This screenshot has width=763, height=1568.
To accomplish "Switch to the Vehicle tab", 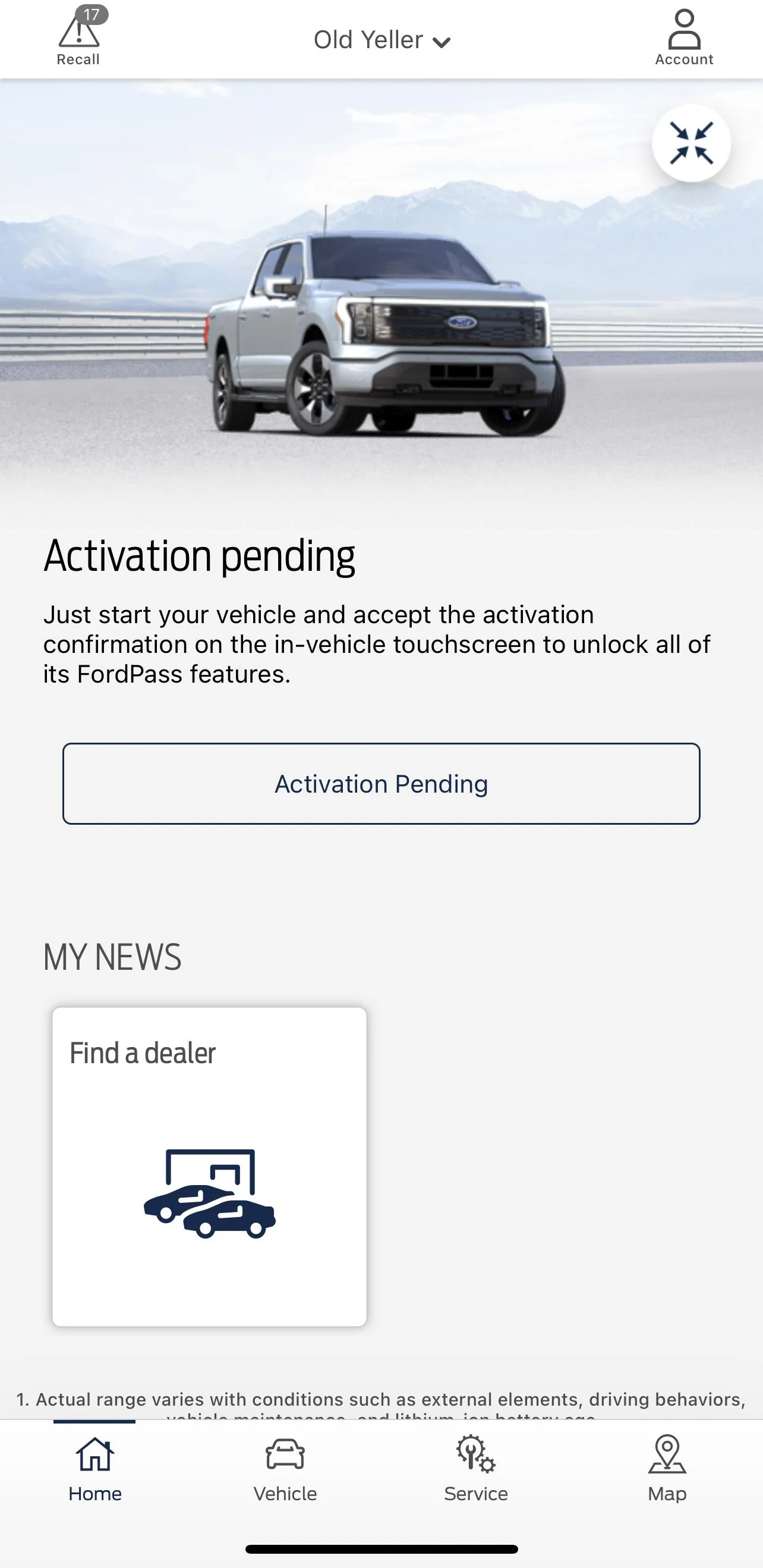I will pyautogui.click(x=285, y=1468).
